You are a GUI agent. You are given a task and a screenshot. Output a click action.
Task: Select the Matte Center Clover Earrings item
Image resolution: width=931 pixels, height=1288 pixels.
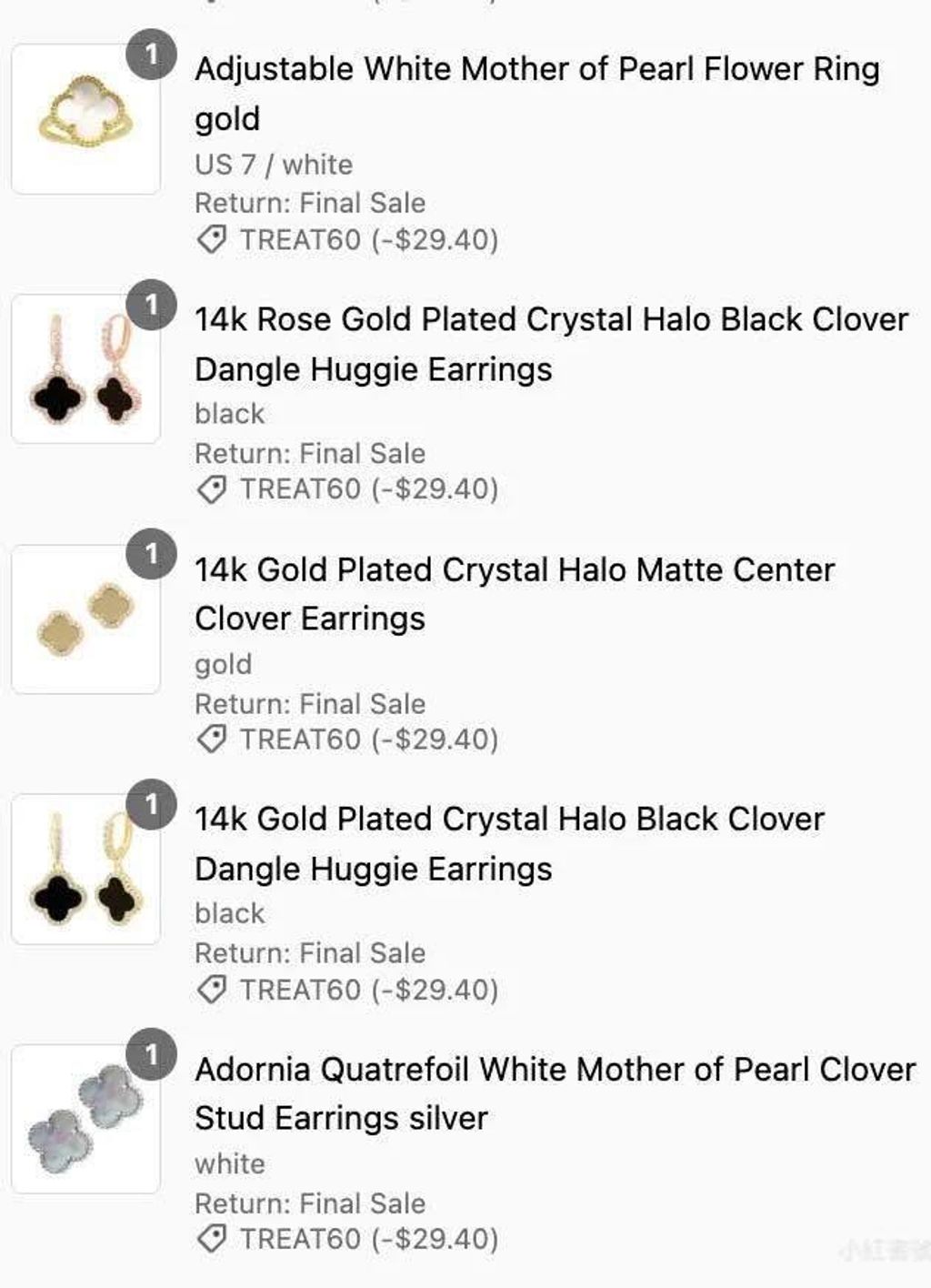514,570
